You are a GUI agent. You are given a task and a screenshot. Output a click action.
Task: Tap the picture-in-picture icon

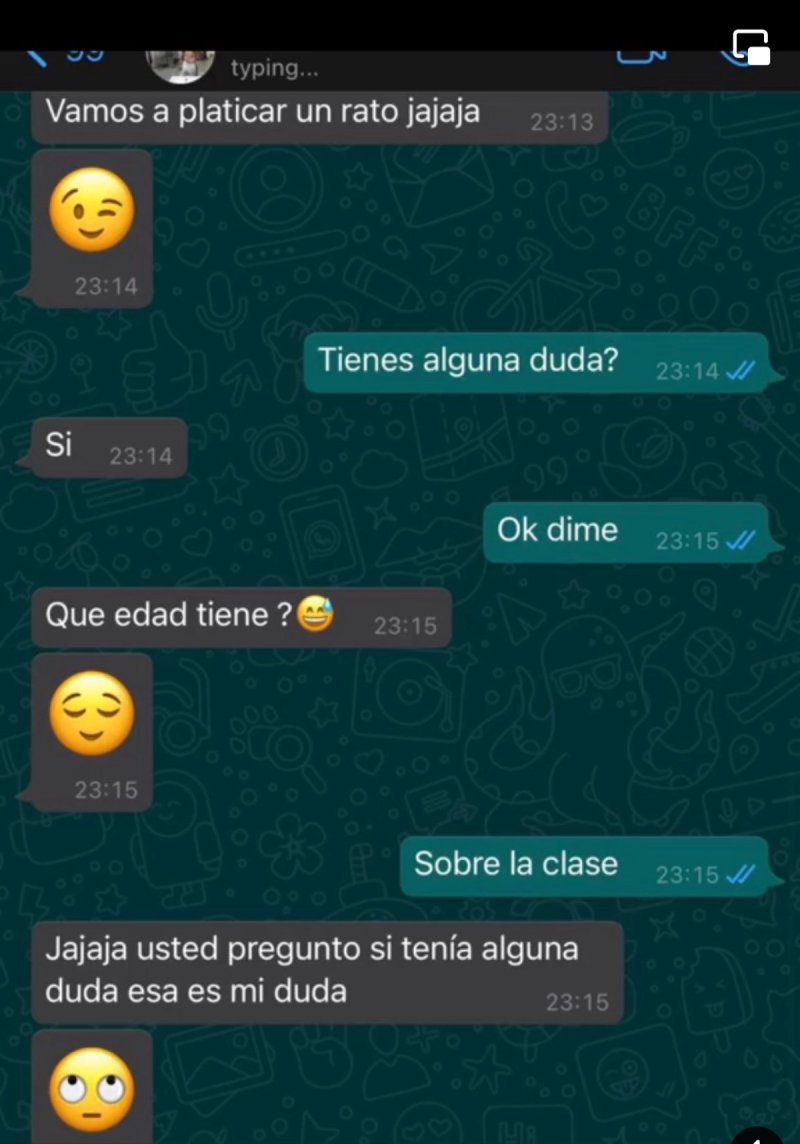coord(751,47)
